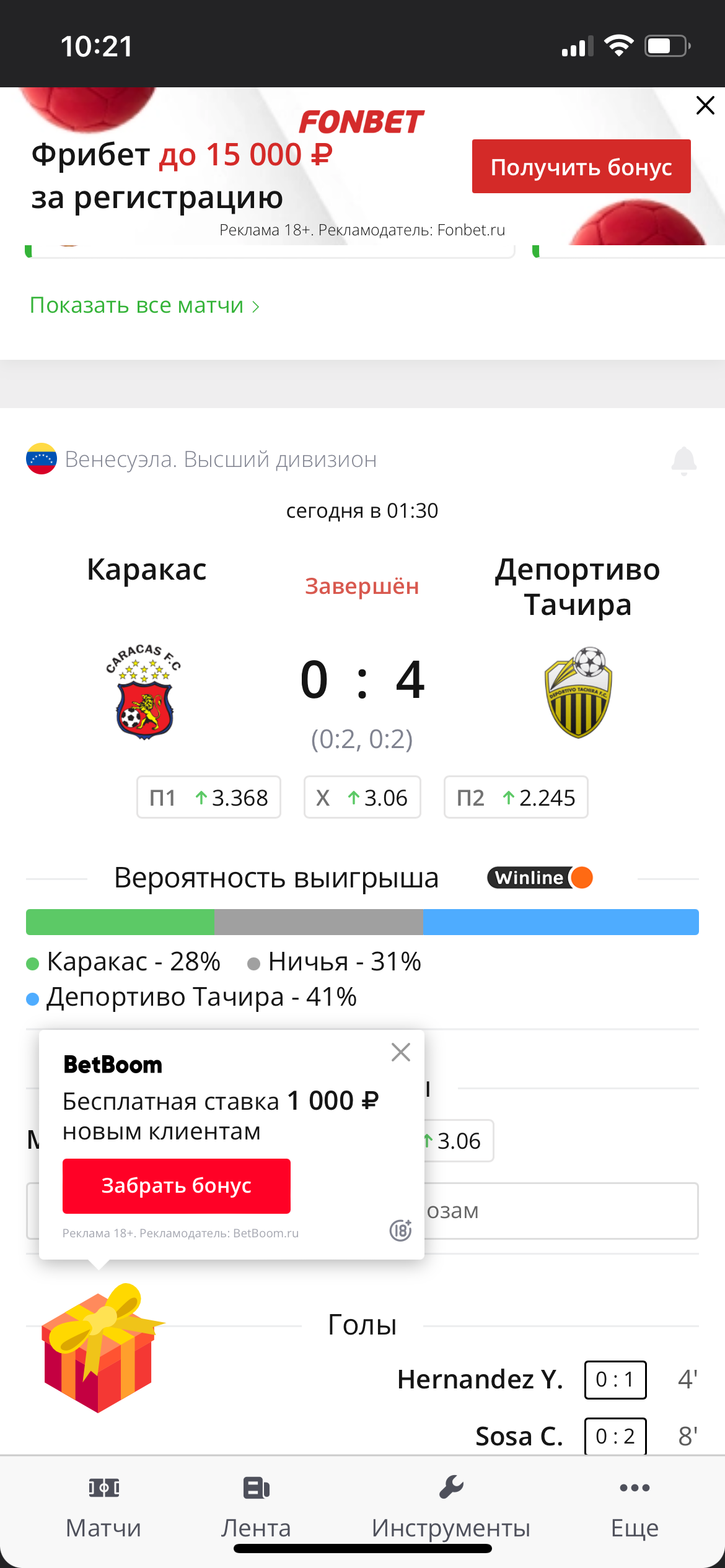Open the Инструменты tab
This screenshot has height=1568, width=725.
point(450,1506)
